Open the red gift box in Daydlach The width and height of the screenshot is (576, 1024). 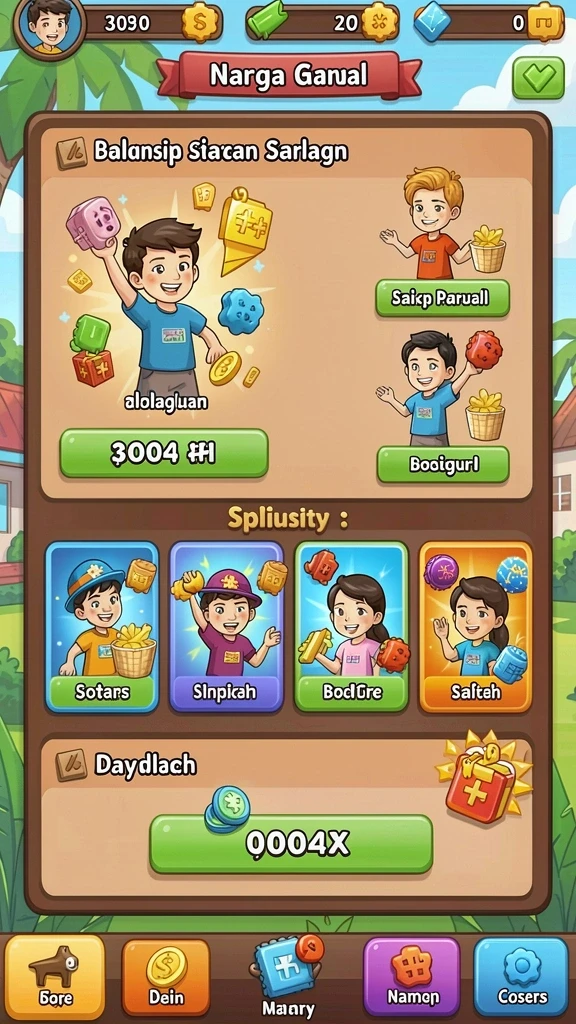tap(485, 778)
